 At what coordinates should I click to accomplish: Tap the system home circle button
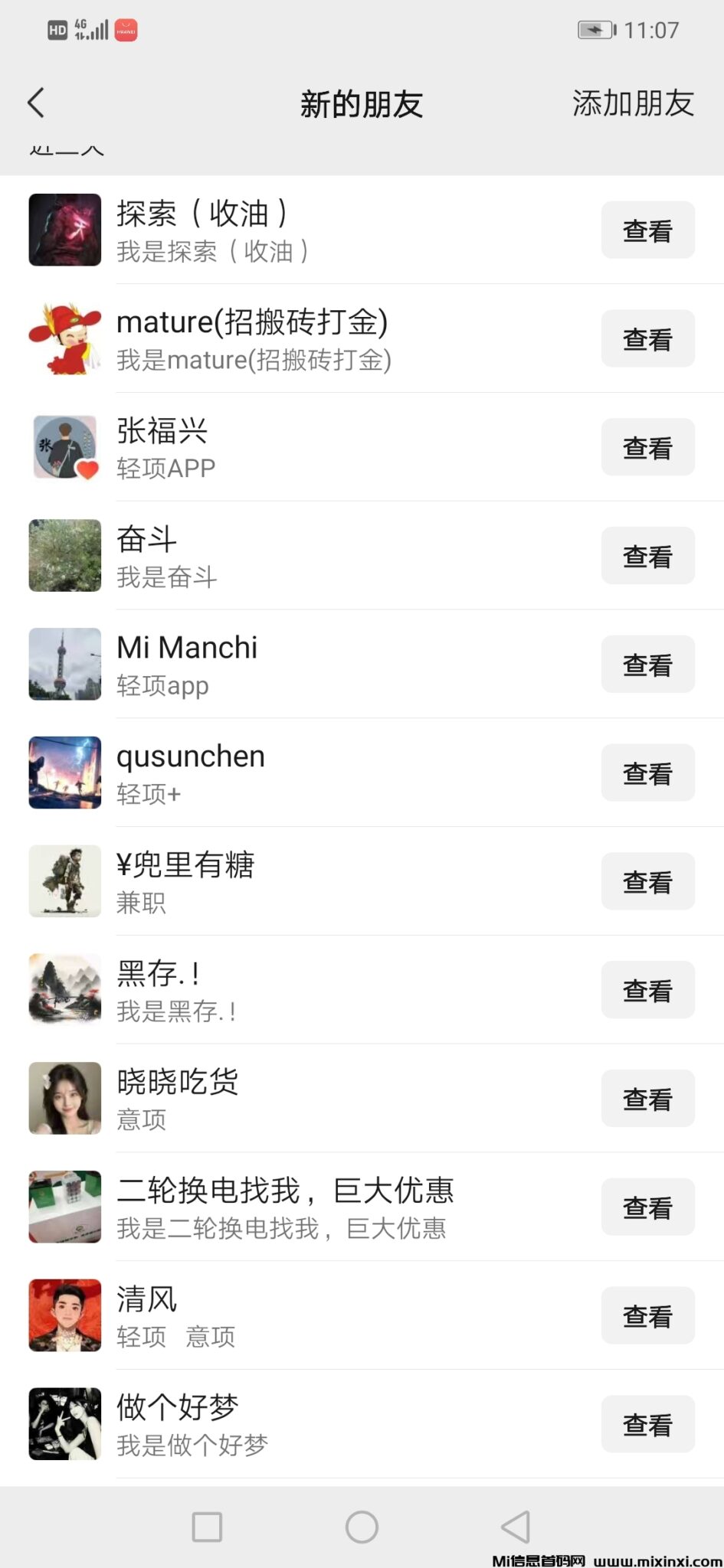point(362,1527)
